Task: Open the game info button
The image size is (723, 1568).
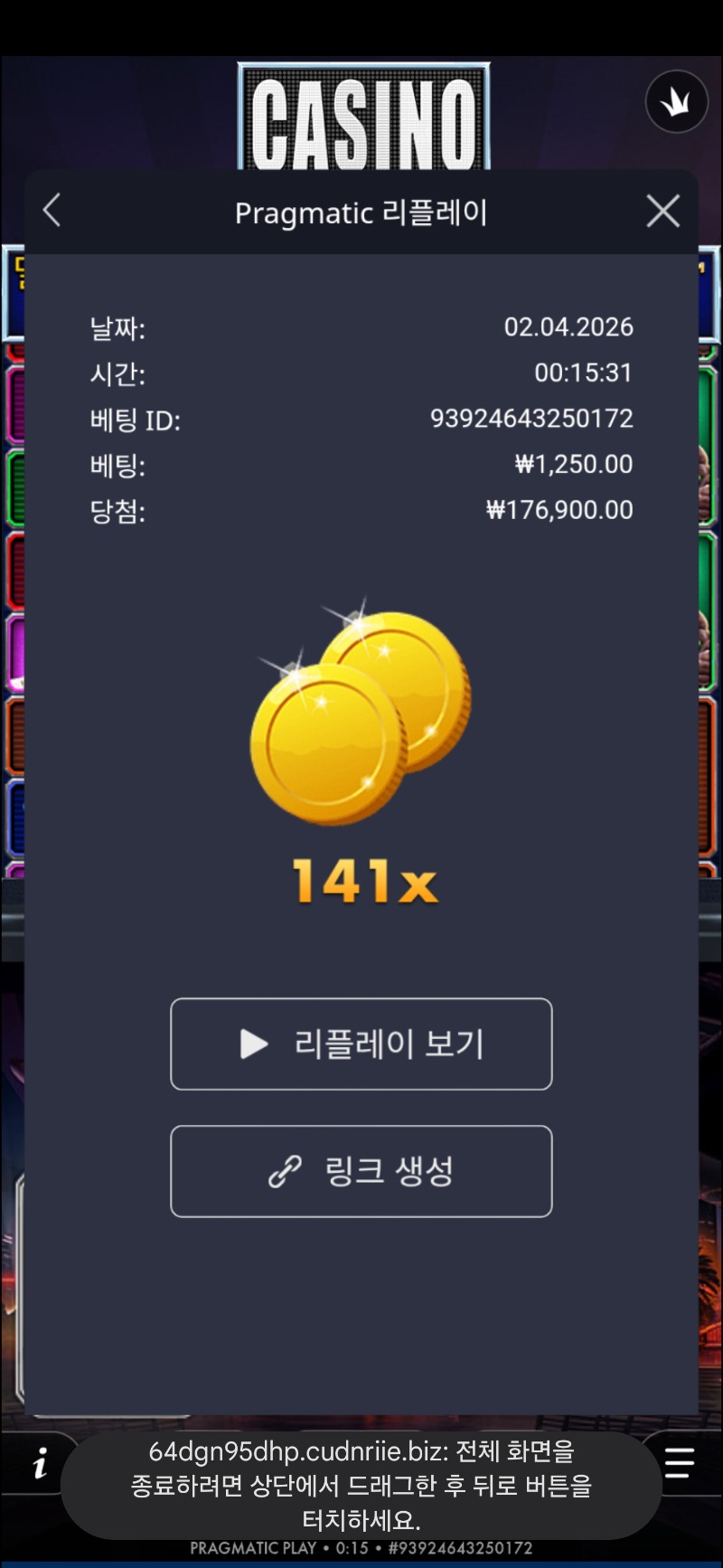Action: (39, 1462)
